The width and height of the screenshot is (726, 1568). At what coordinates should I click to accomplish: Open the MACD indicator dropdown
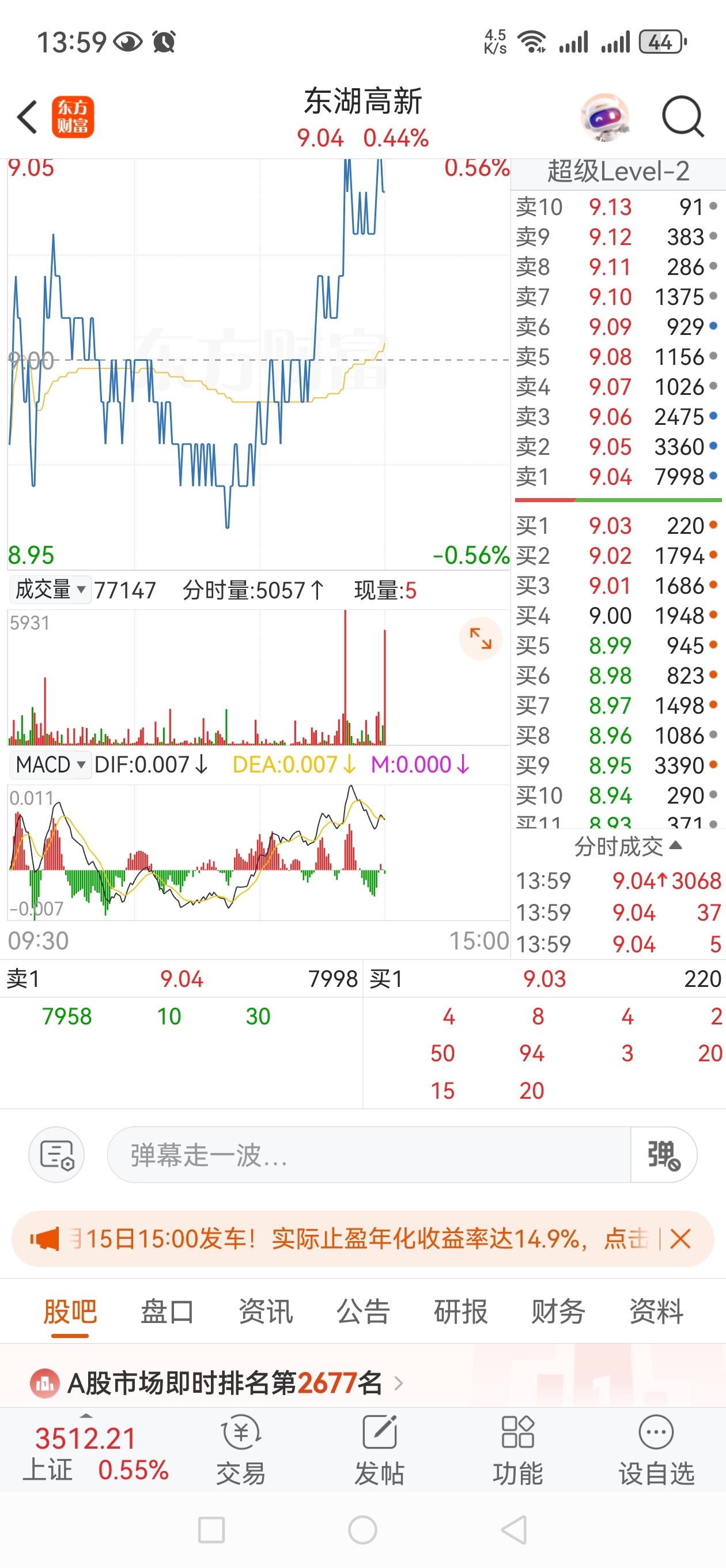pos(50,764)
